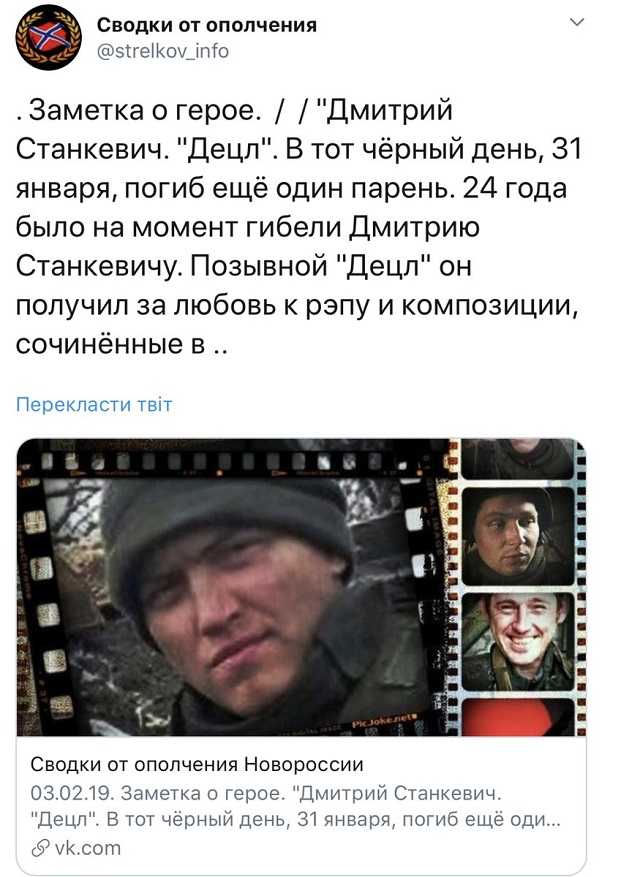Open the @strelkov_info profile
The image size is (640, 877).
click(x=162, y=51)
